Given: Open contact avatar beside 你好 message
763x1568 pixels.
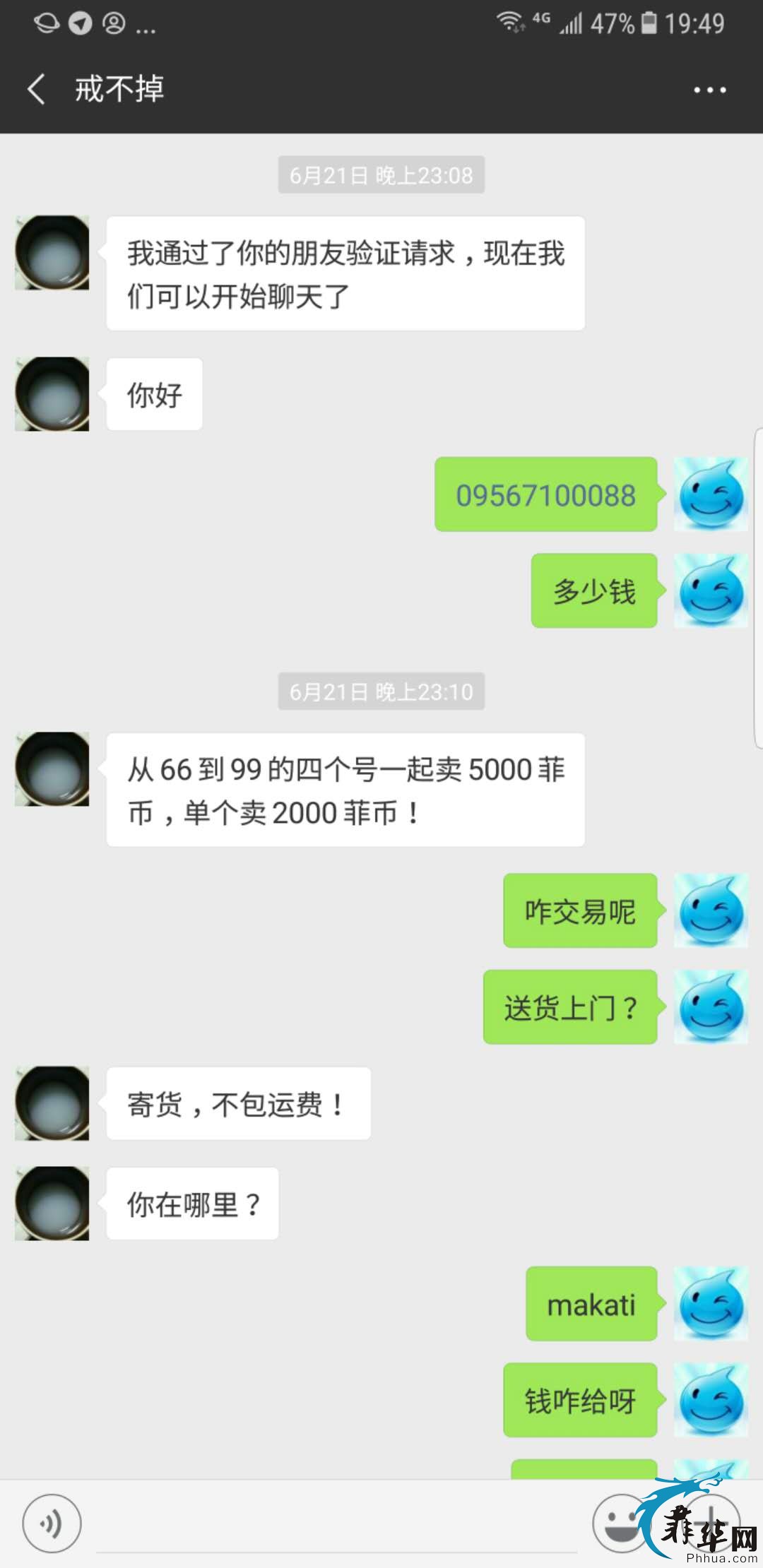Looking at the screenshot, I should (52, 394).
